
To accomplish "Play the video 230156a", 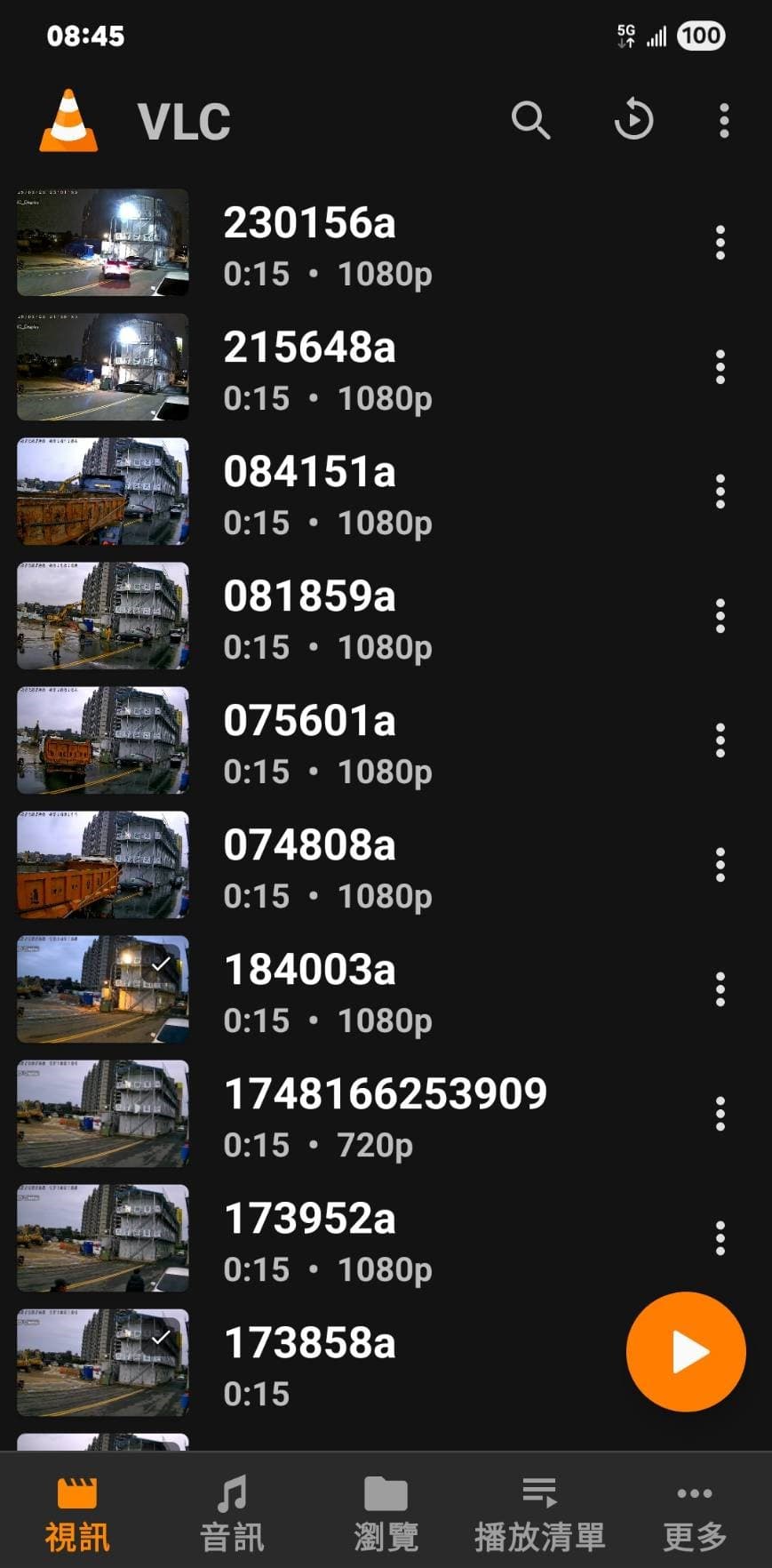I will coord(309,242).
